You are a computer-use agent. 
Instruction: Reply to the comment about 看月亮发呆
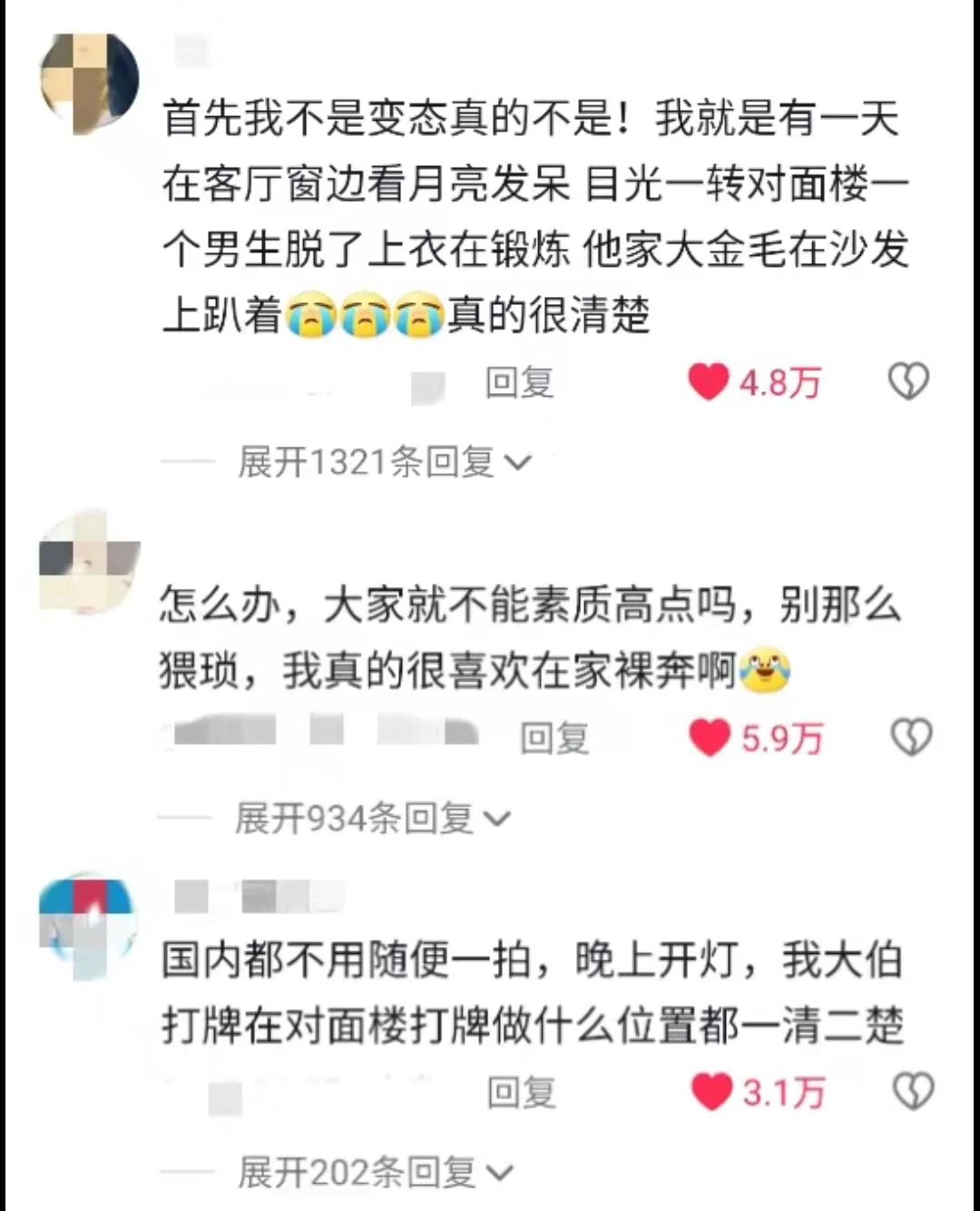519,383
